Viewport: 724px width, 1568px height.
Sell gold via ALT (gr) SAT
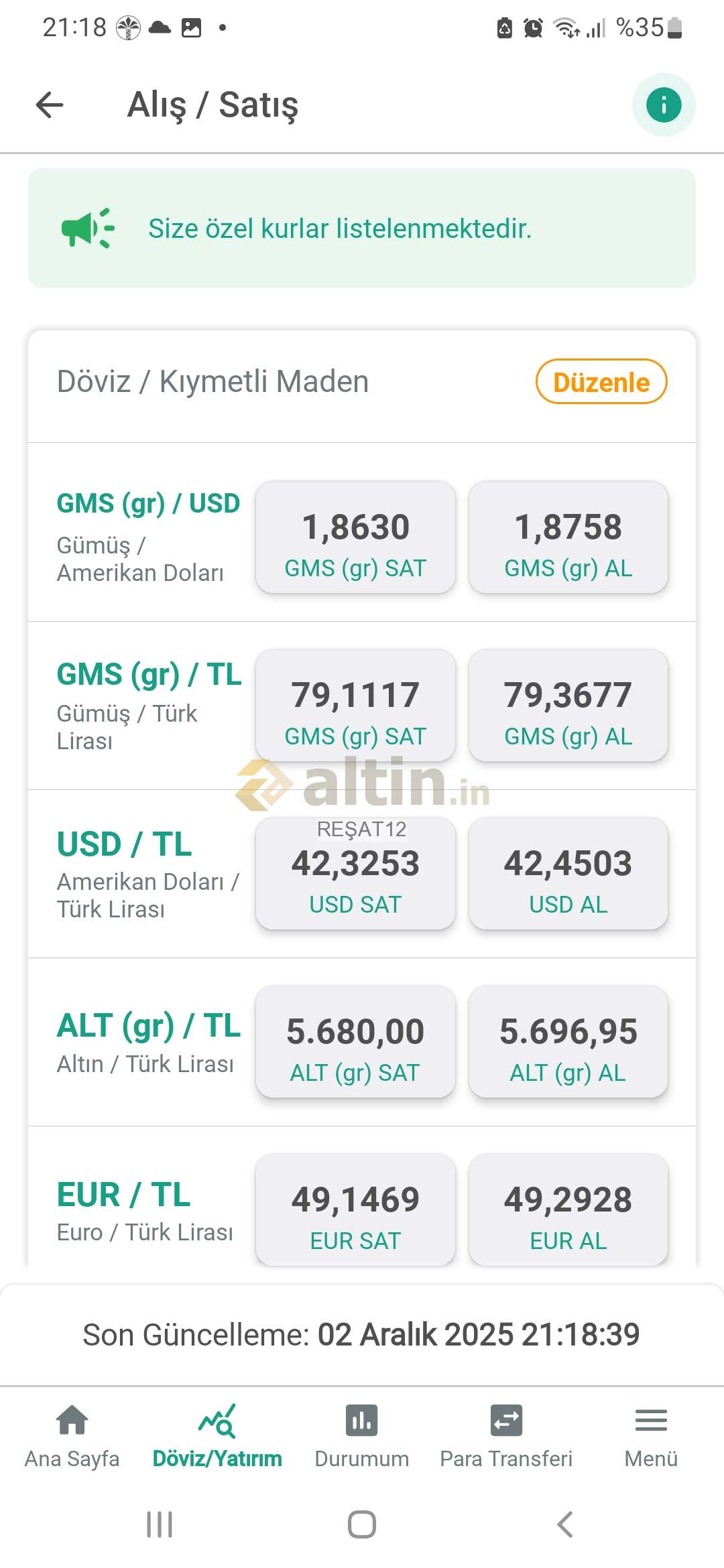click(355, 1041)
